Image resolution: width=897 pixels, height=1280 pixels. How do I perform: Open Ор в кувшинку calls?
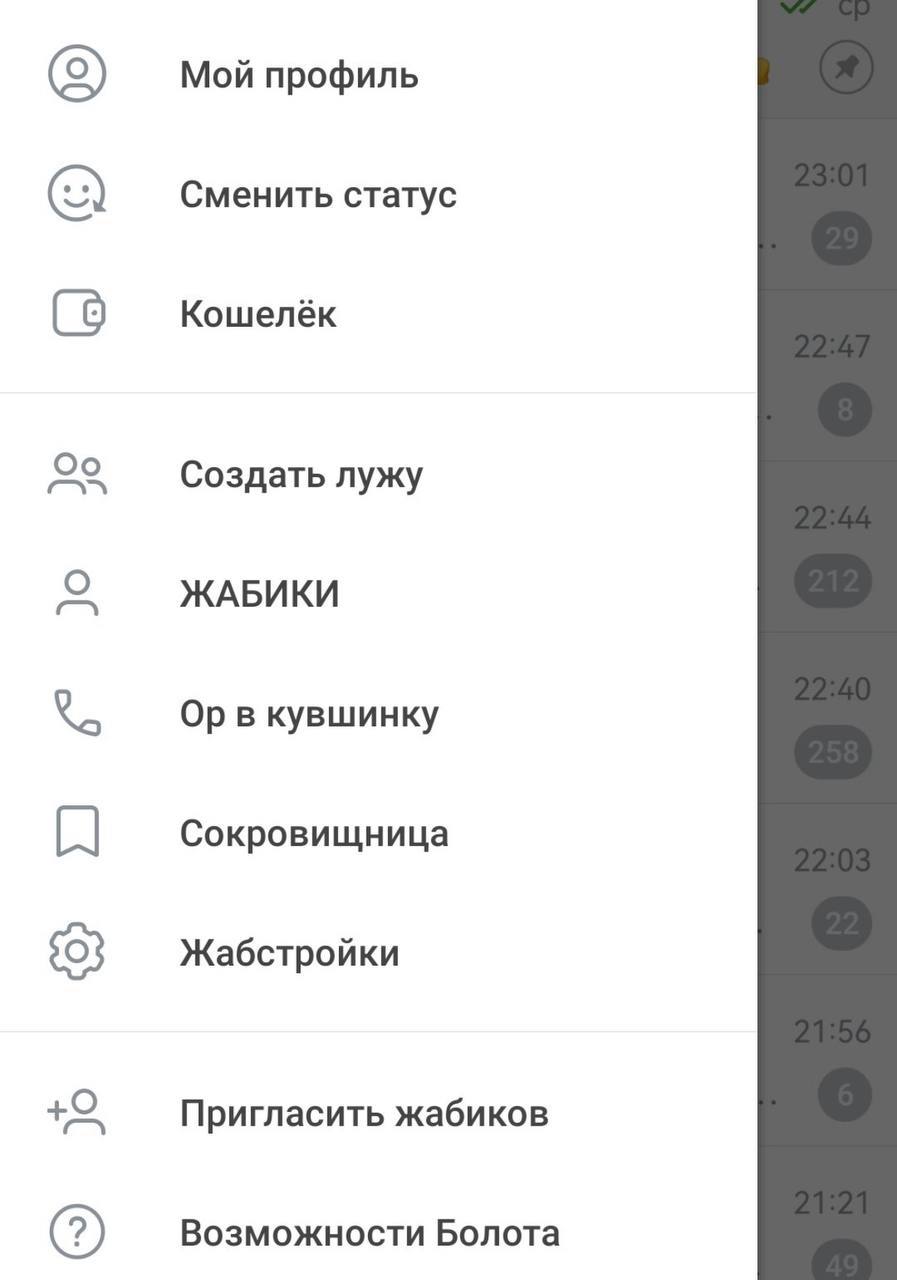point(308,714)
